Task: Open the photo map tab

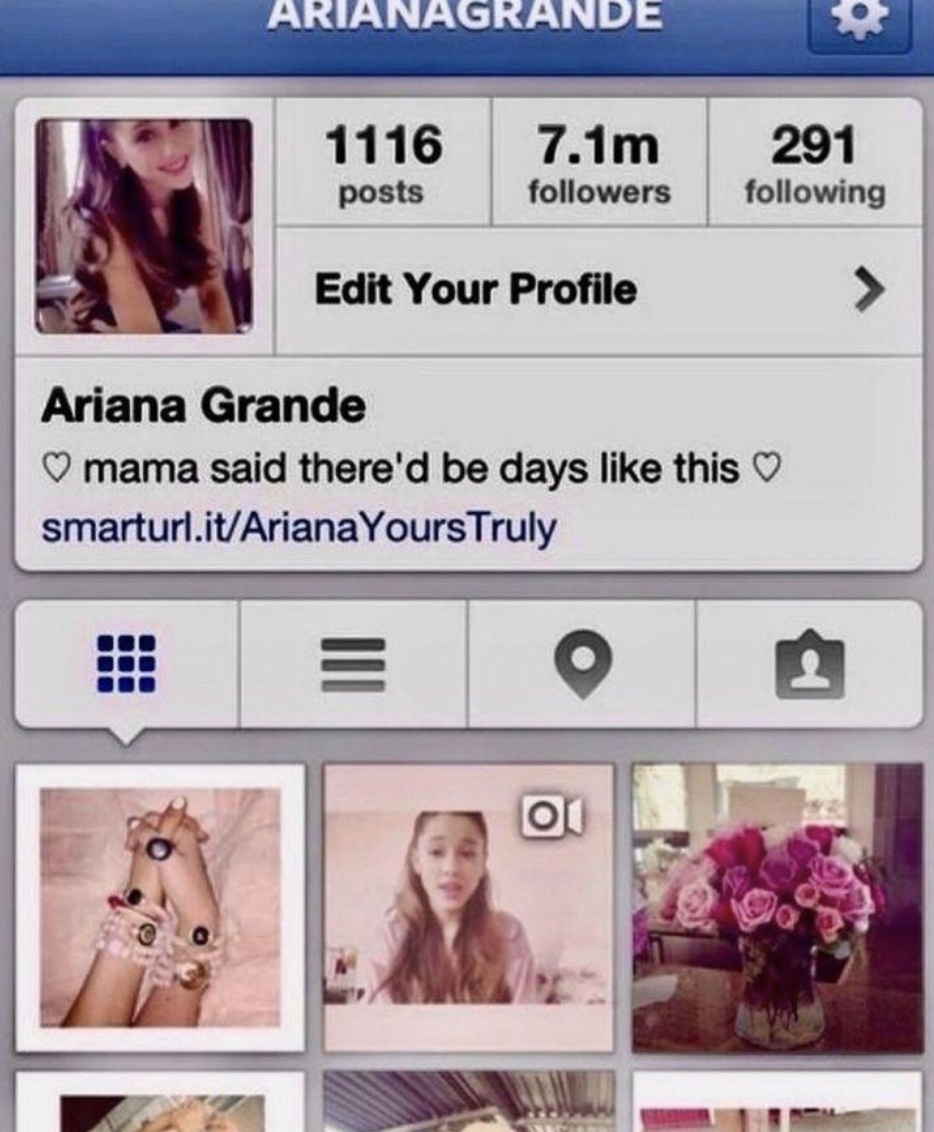Action: coord(581,663)
